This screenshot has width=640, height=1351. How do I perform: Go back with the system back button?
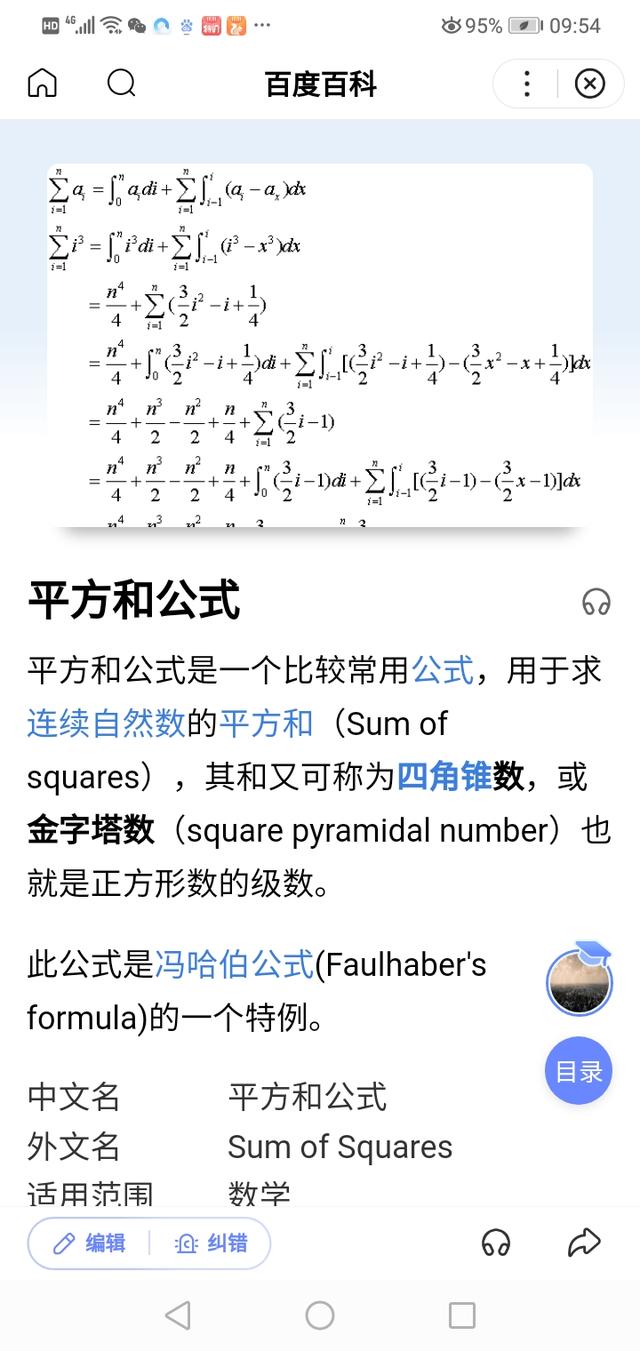(x=178, y=1315)
